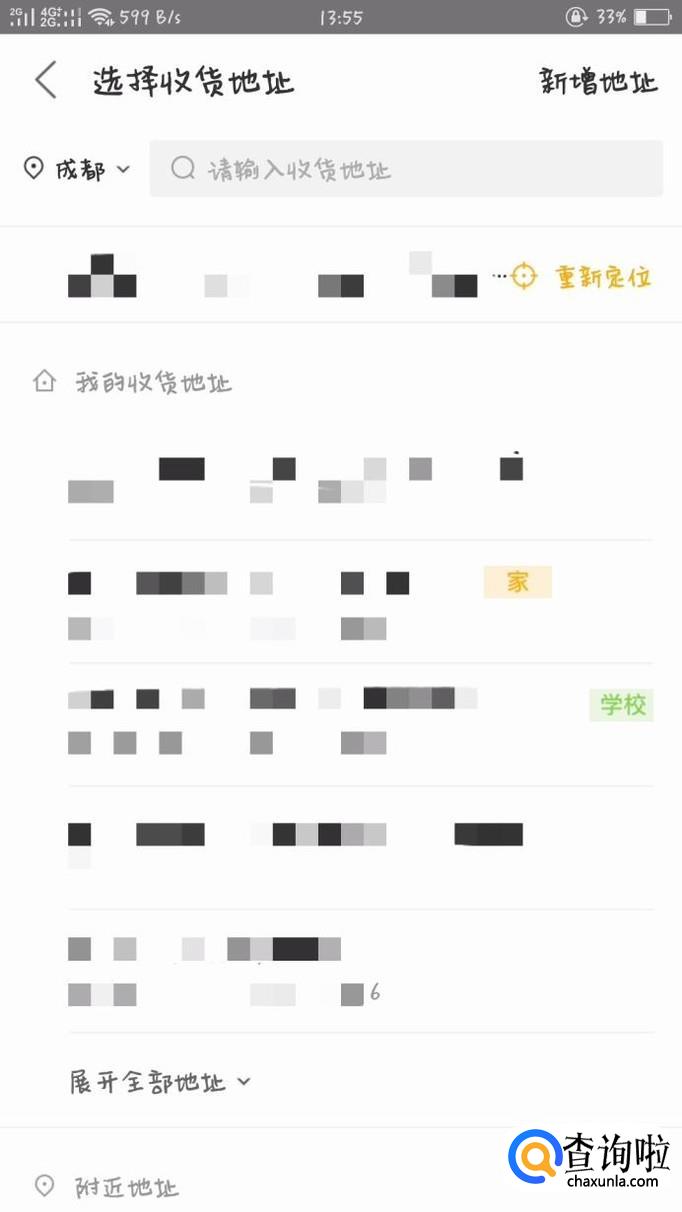The width and height of the screenshot is (682, 1212).
Task: Go back using the arrow icon
Action: pyautogui.click(x=46, y=81)
